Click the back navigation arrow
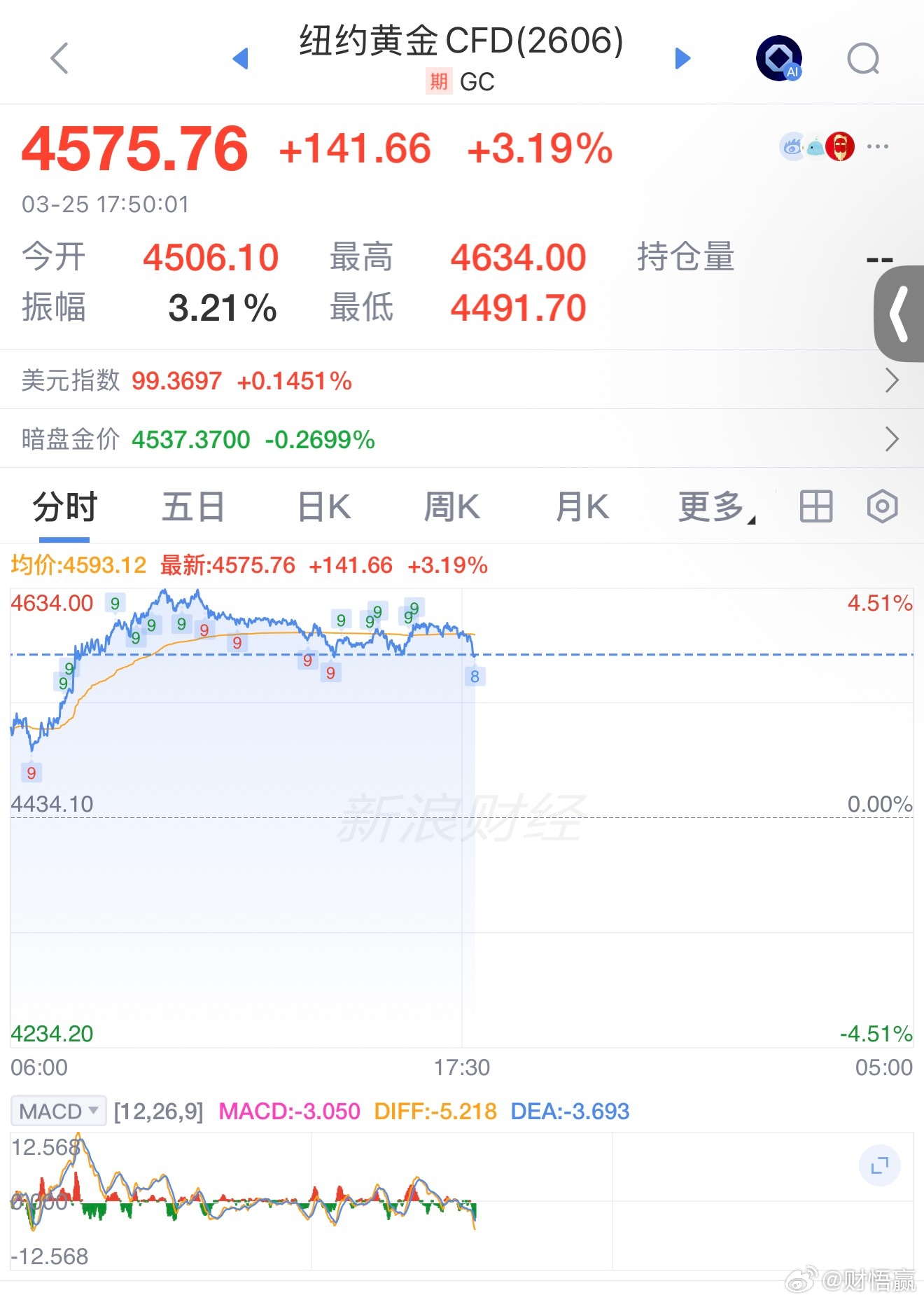This screenshot has width=924, height=1302. (60, 57)
